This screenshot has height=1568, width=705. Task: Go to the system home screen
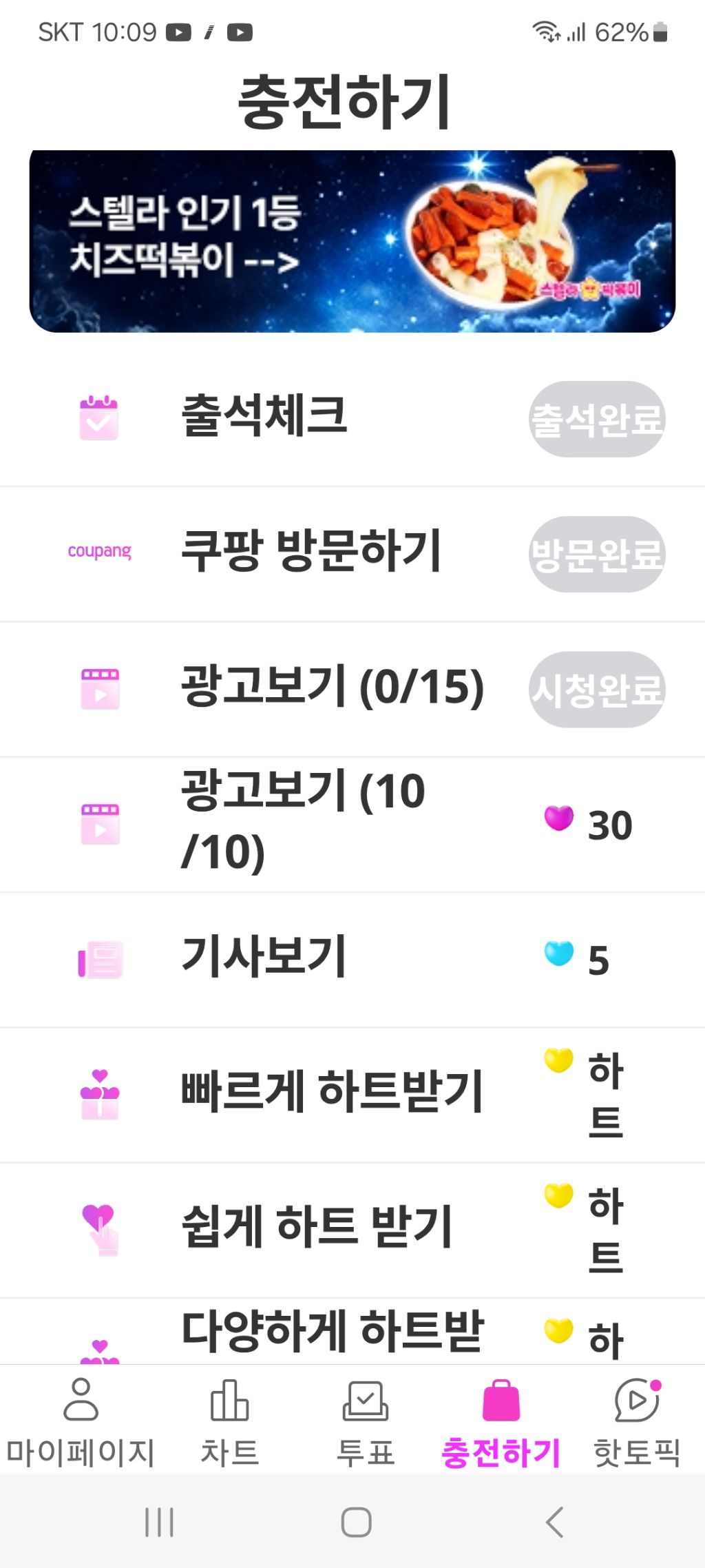356,1522
